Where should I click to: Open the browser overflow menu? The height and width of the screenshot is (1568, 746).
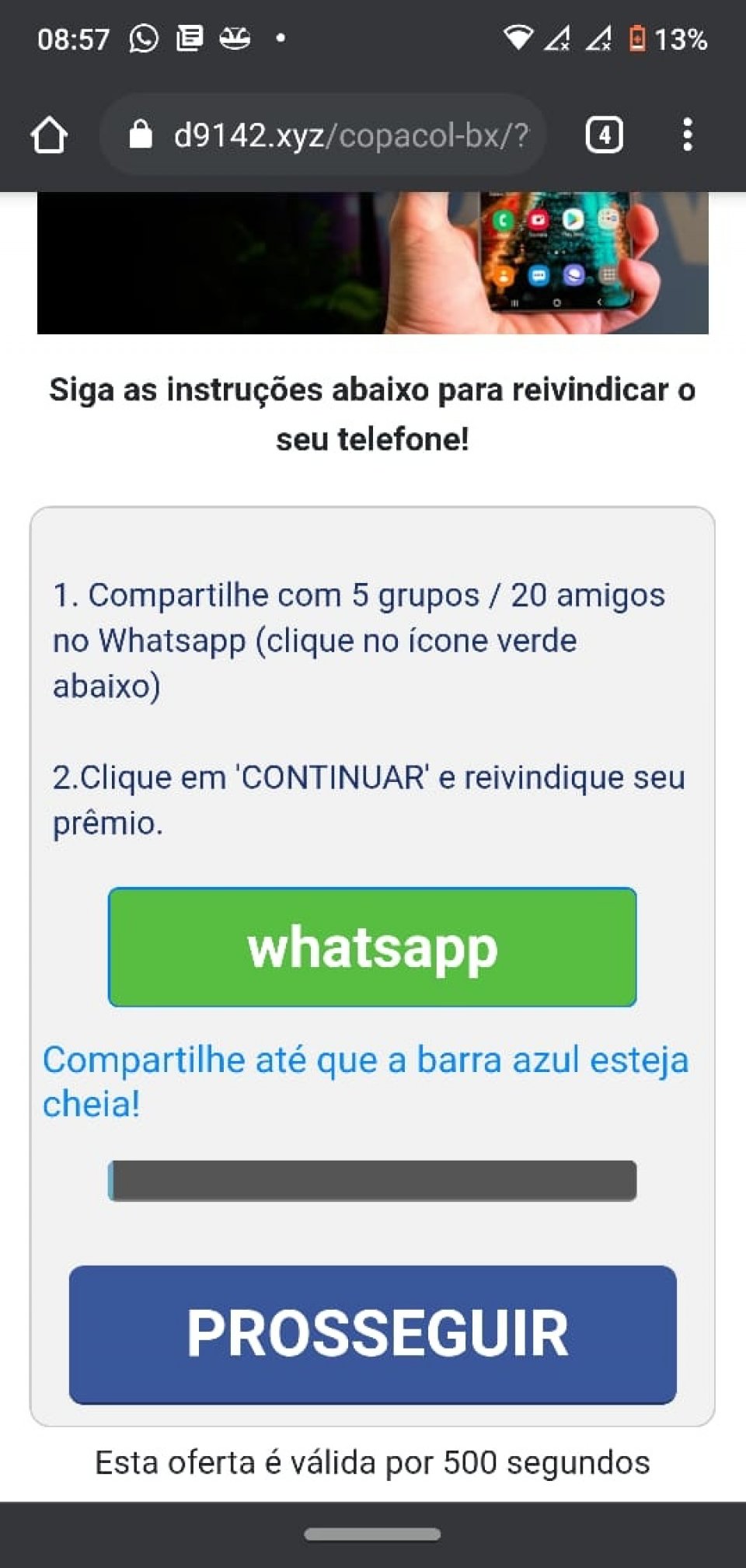click(x=687, y=135)
